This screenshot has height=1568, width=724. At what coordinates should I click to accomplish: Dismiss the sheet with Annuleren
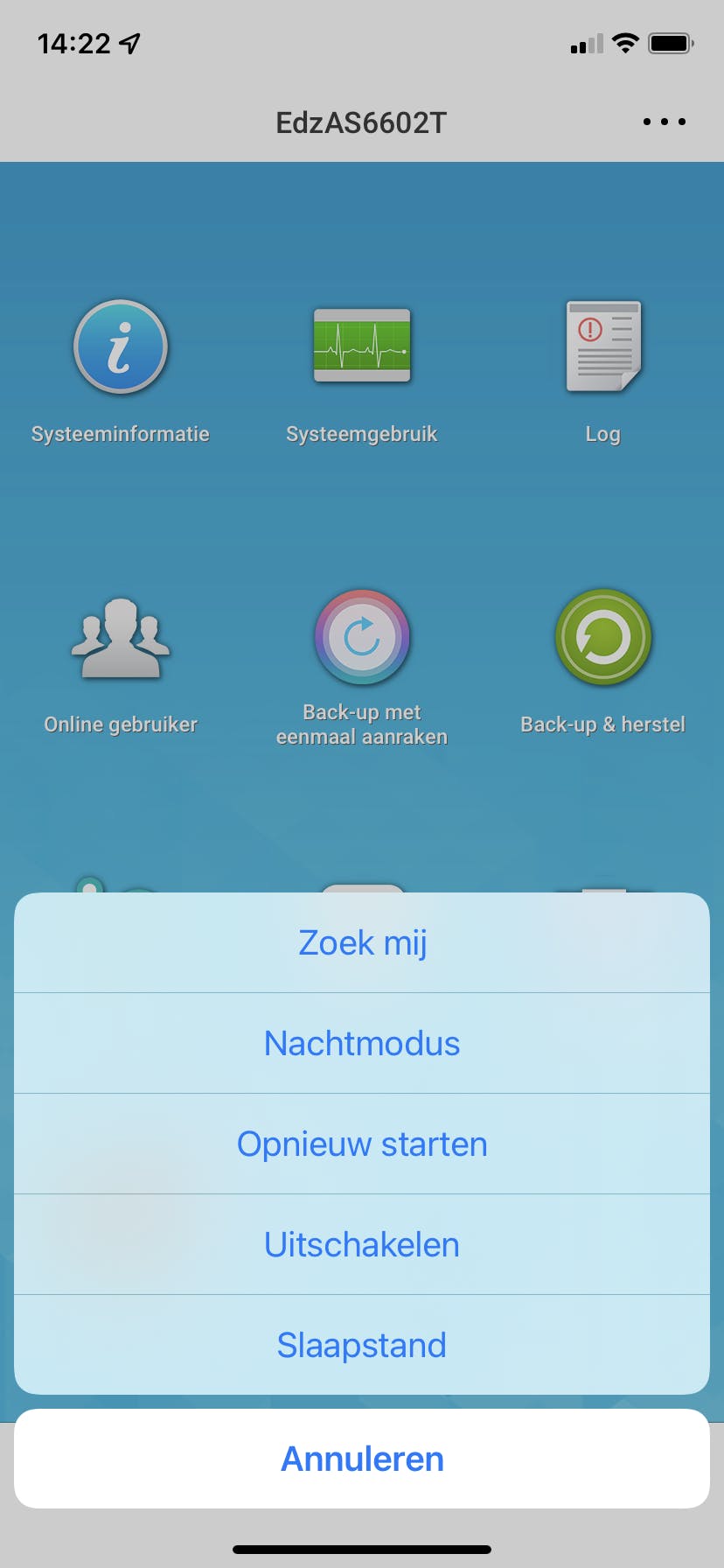click(362, 1459)
